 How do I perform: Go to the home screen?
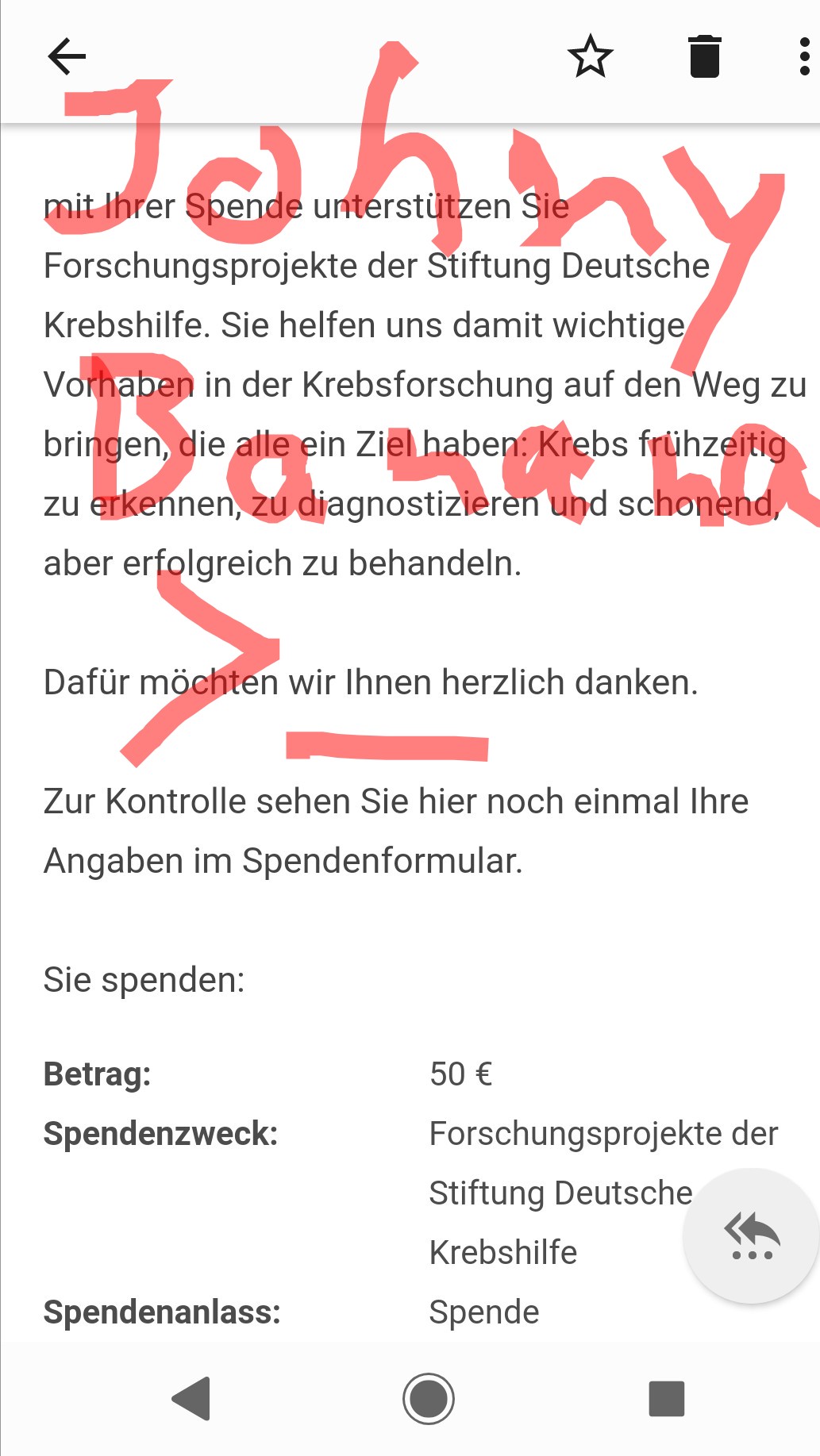429,1398
